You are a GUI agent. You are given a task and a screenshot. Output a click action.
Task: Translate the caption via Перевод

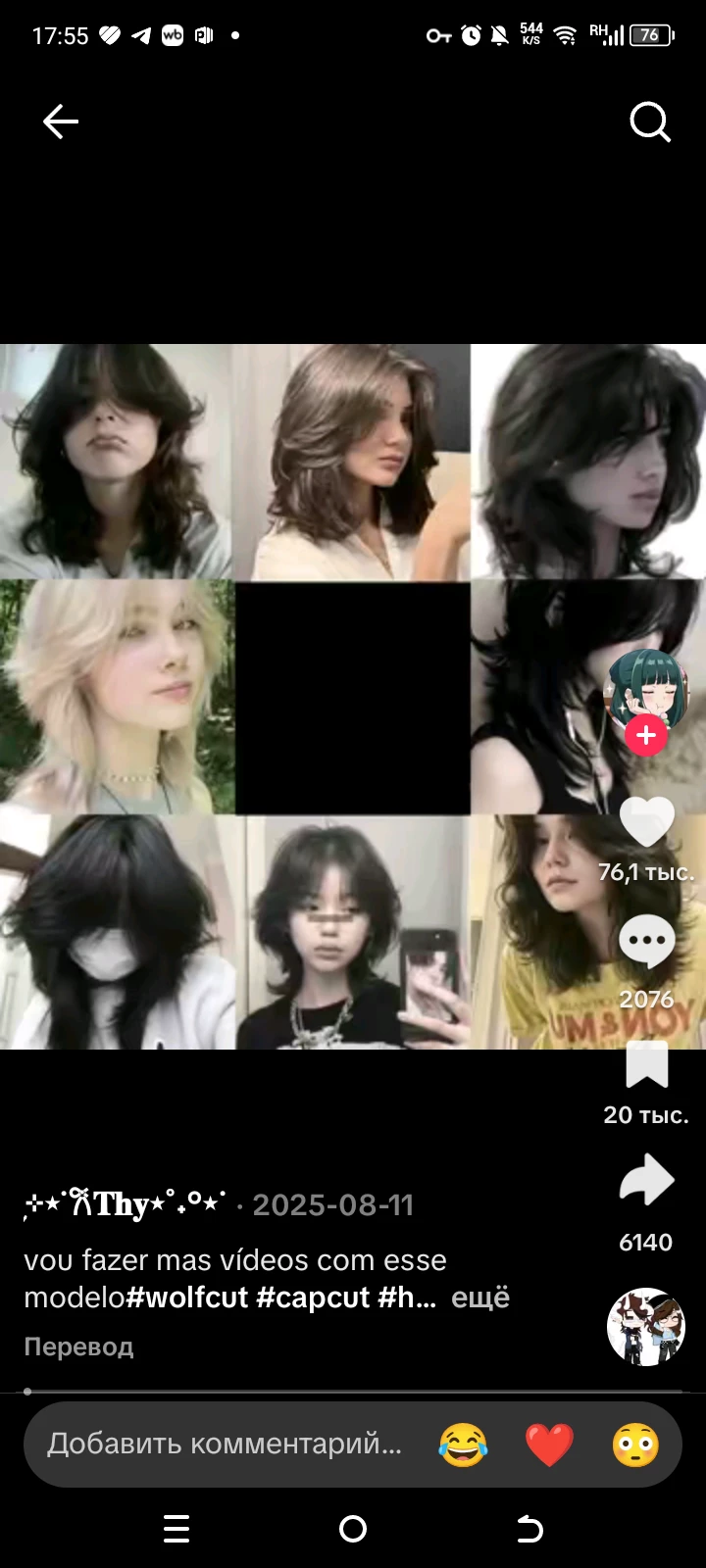[78, 1347]
